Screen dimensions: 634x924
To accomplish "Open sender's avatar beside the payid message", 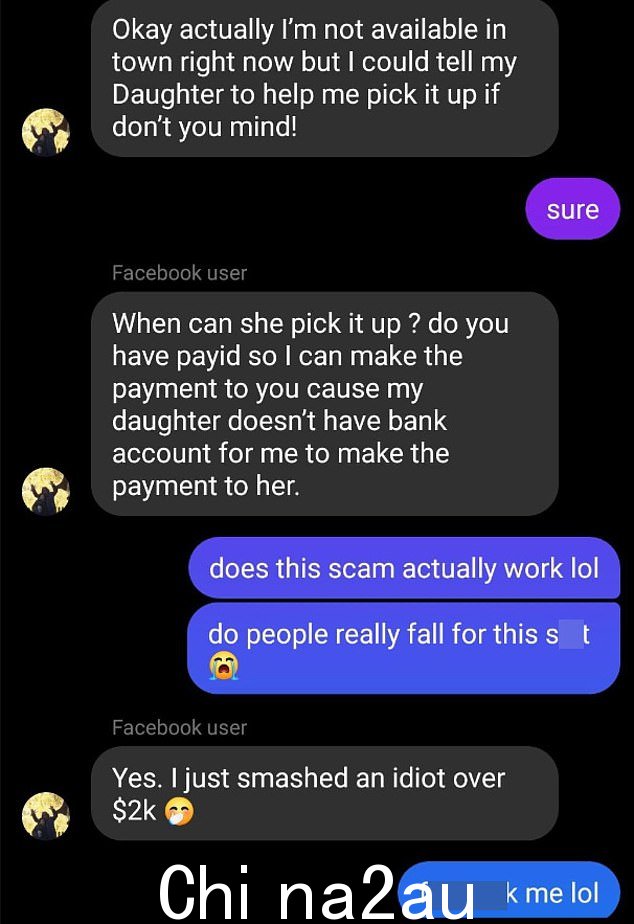I will pyautogui.click(x=46, y=492).
